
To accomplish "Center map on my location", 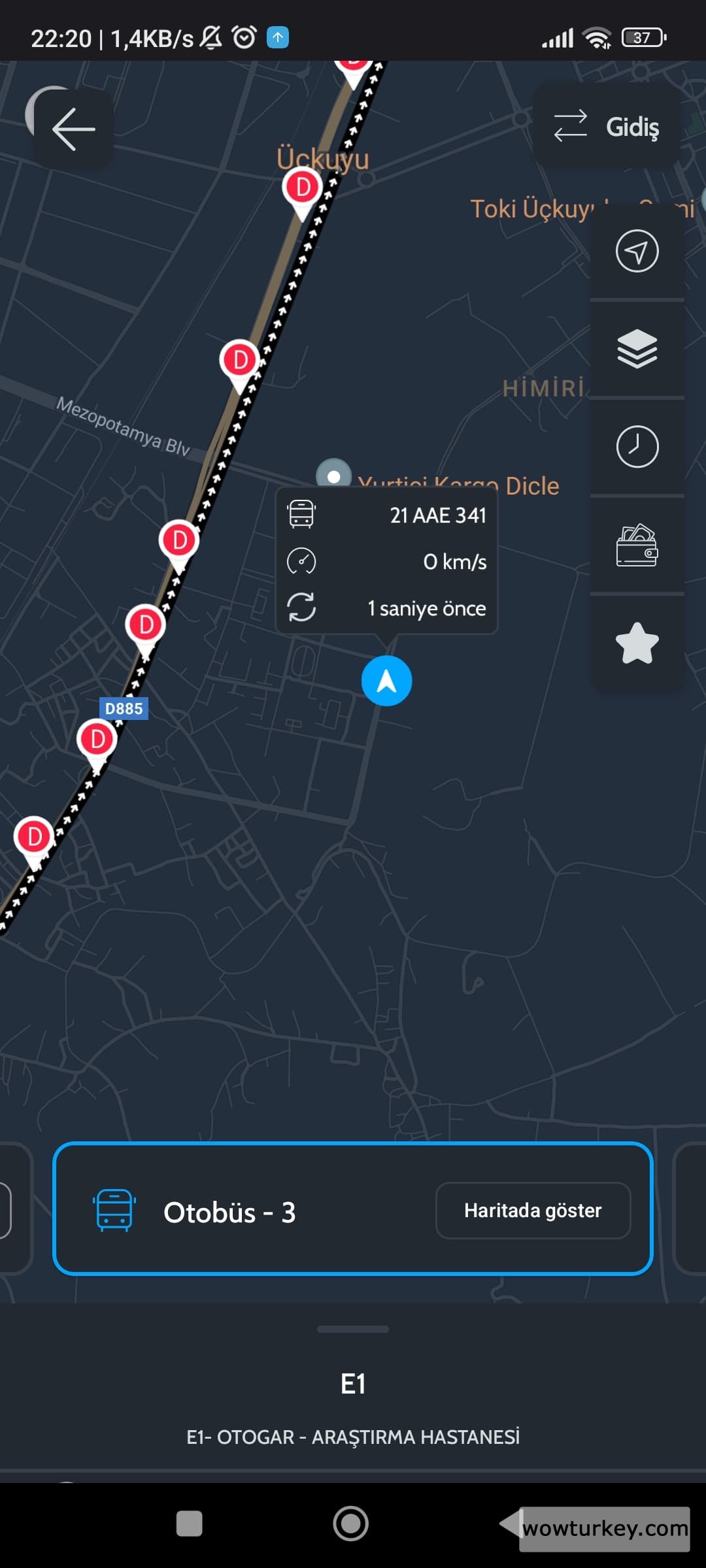I will [637, 251].
